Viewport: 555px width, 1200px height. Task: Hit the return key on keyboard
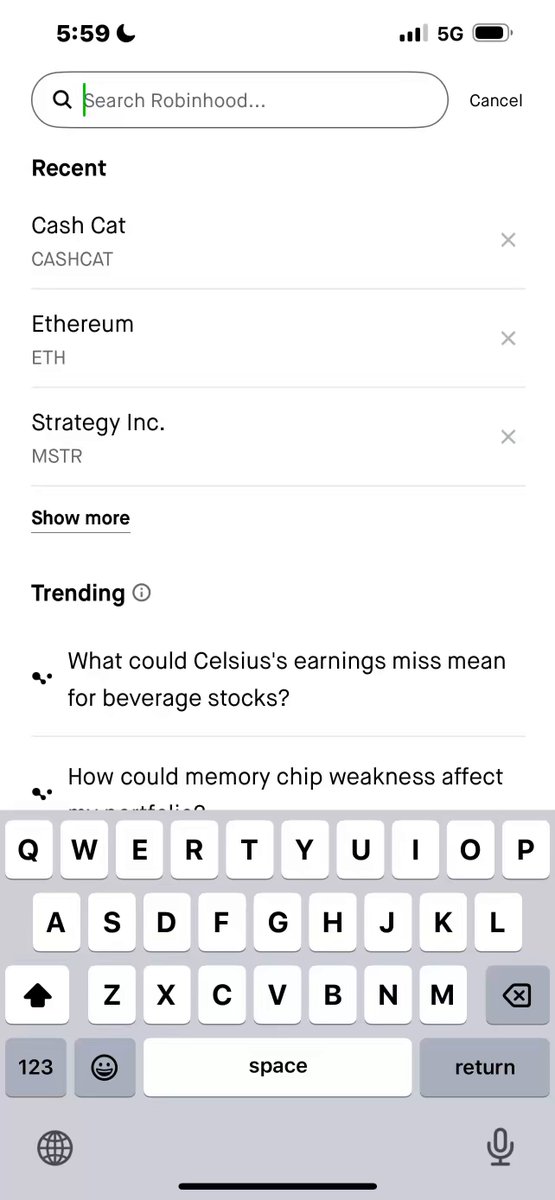click(484, 1067)
